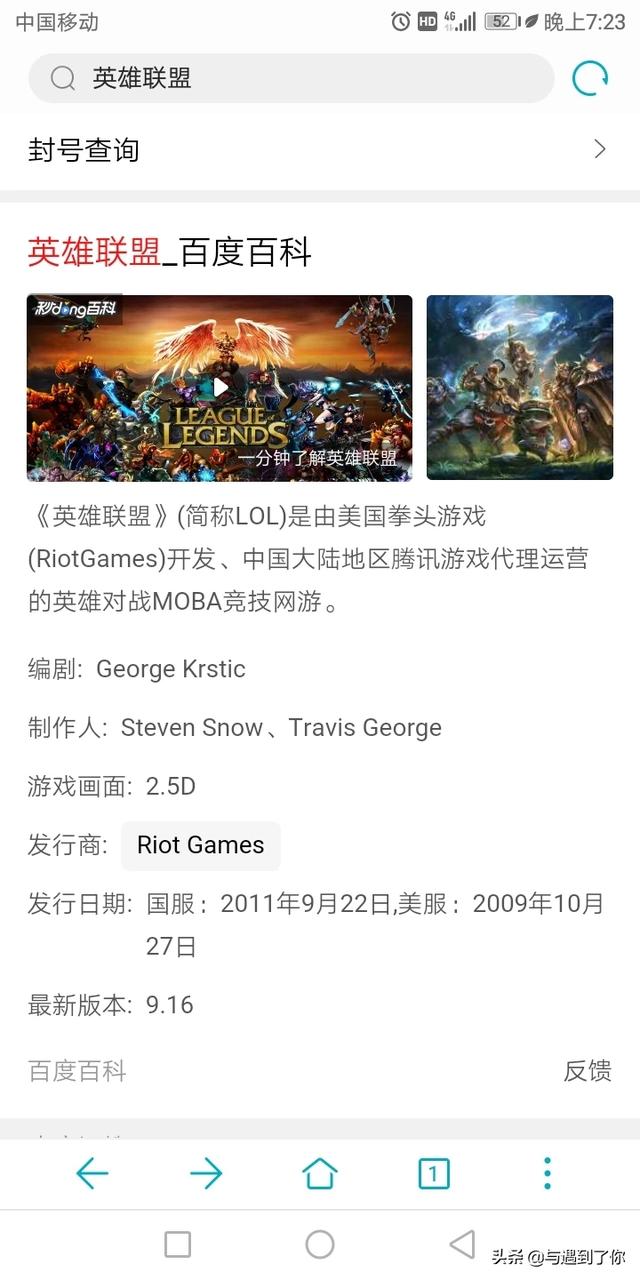Send feedback via 反馈
The height and width of the screenshot is (1280, 640).
point(587,1071)
